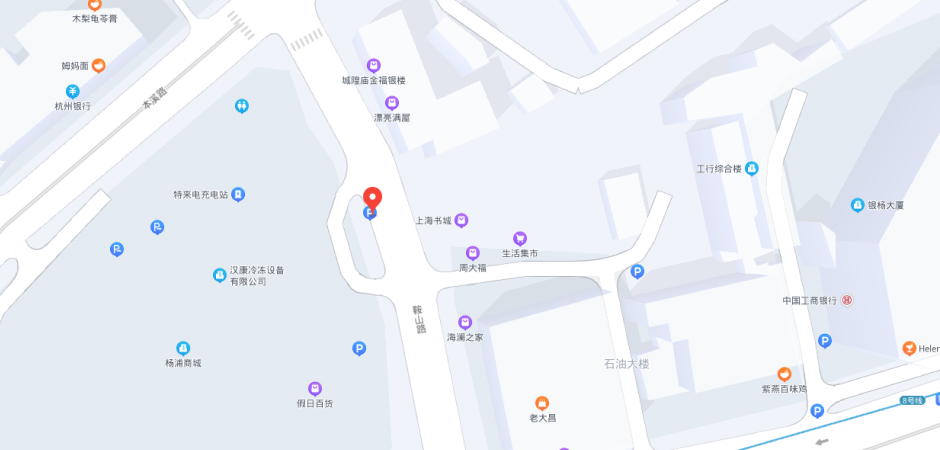Select the 特来电充电站 charging station

point(238,194)
